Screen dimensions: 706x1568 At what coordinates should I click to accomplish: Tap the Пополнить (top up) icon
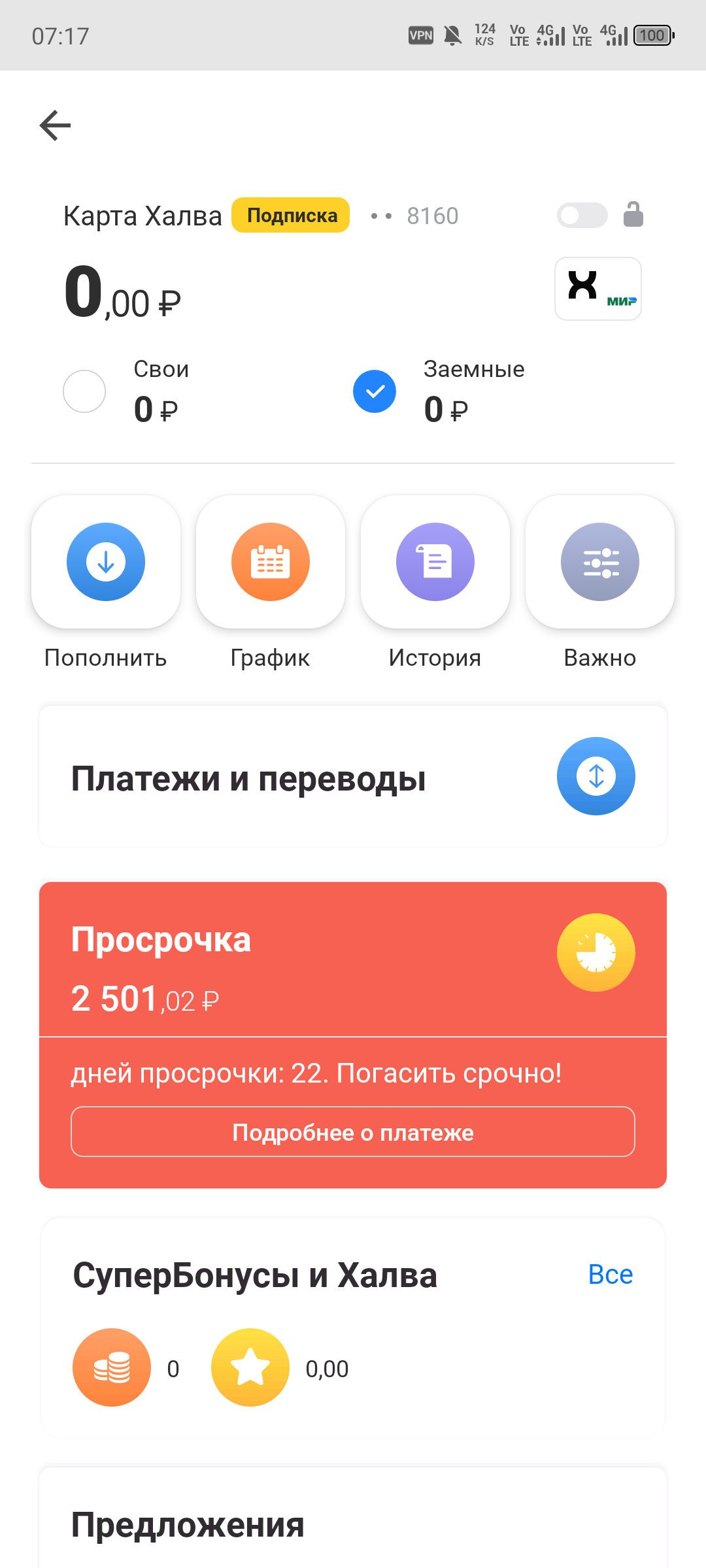105,562
